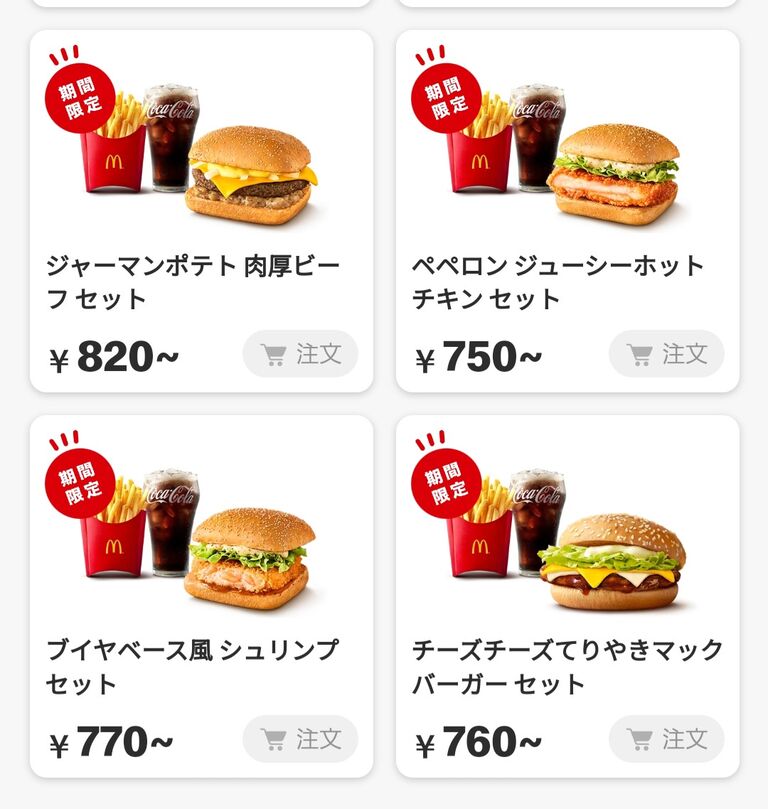The height and width of the screenshot is (809, 768).
Task: Order the ¥750 ペペロン chicken set
Action: (x=666, y=354)
